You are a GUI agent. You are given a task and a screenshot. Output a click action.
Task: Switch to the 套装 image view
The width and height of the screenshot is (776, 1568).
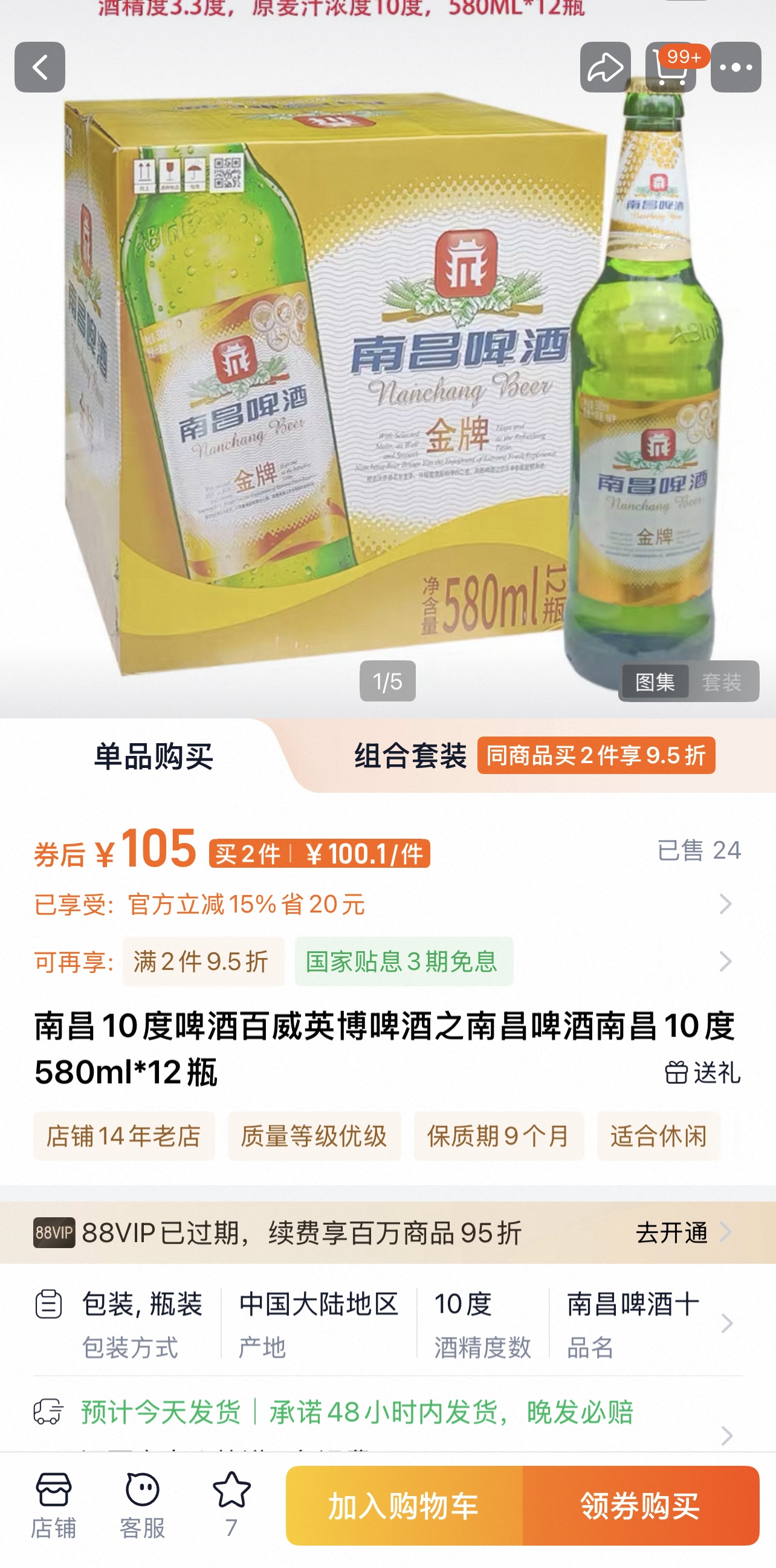coord(722,682)
